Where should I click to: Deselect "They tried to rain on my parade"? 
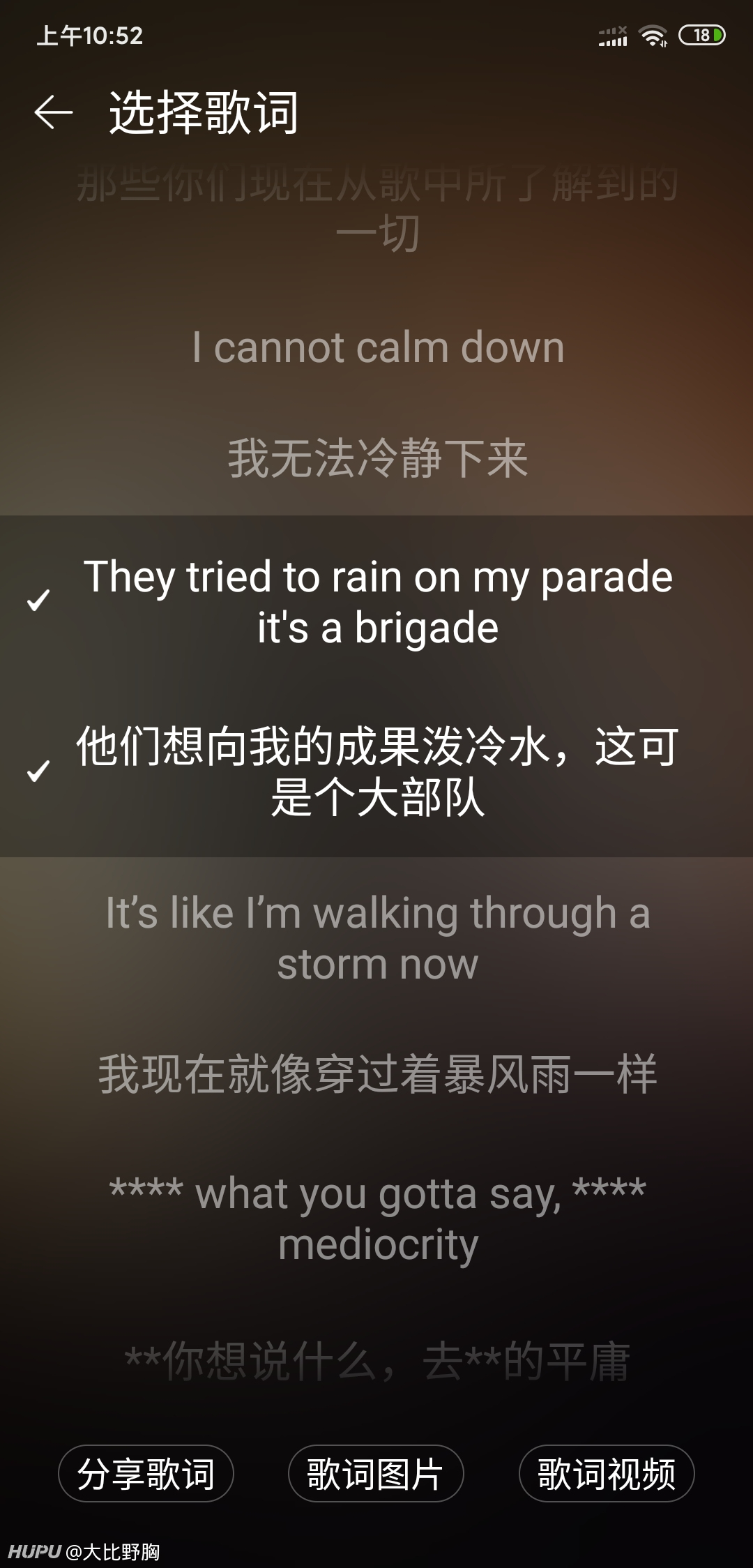377,601
